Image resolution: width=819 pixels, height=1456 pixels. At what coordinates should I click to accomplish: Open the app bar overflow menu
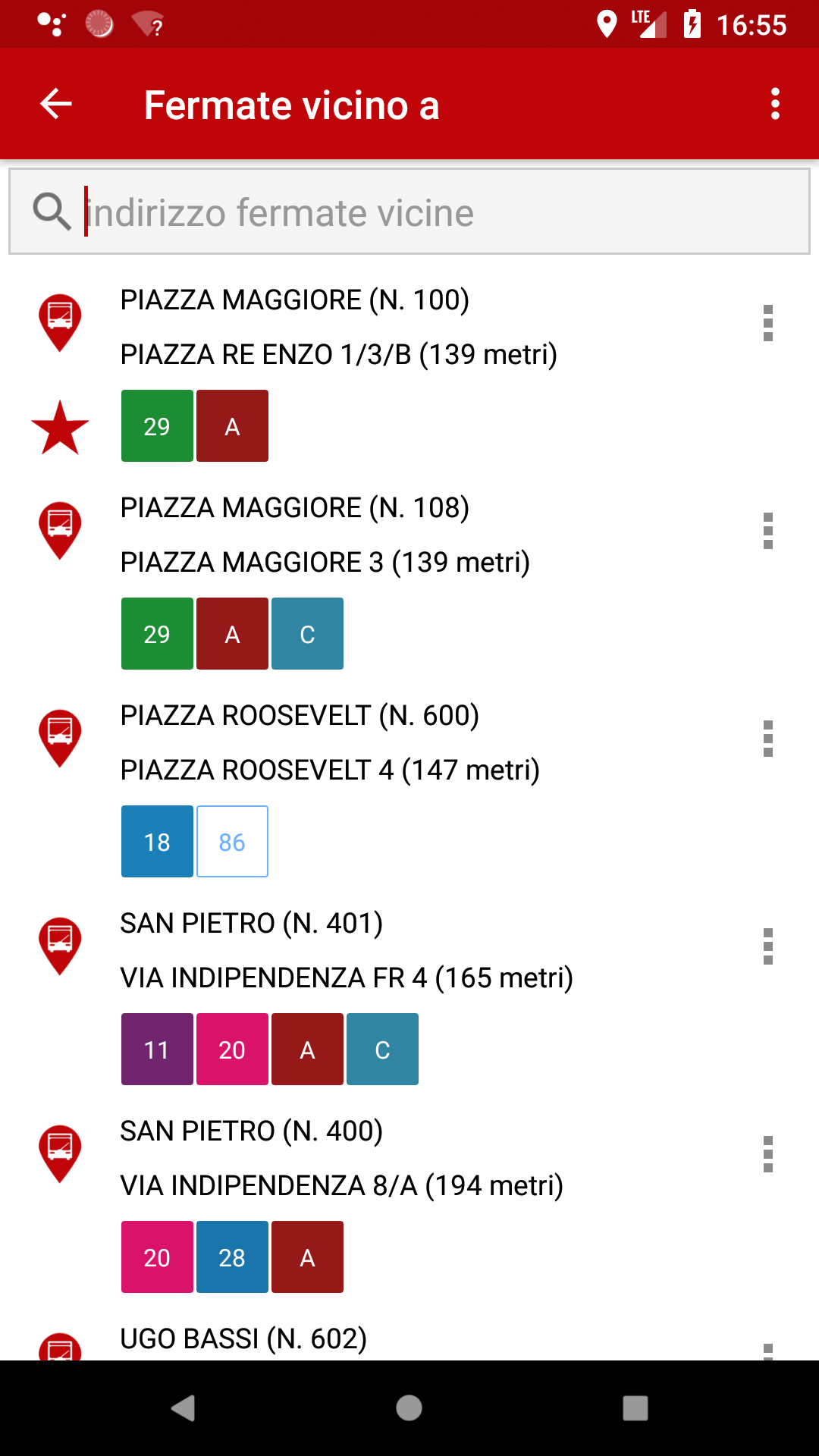pos(774,104)
